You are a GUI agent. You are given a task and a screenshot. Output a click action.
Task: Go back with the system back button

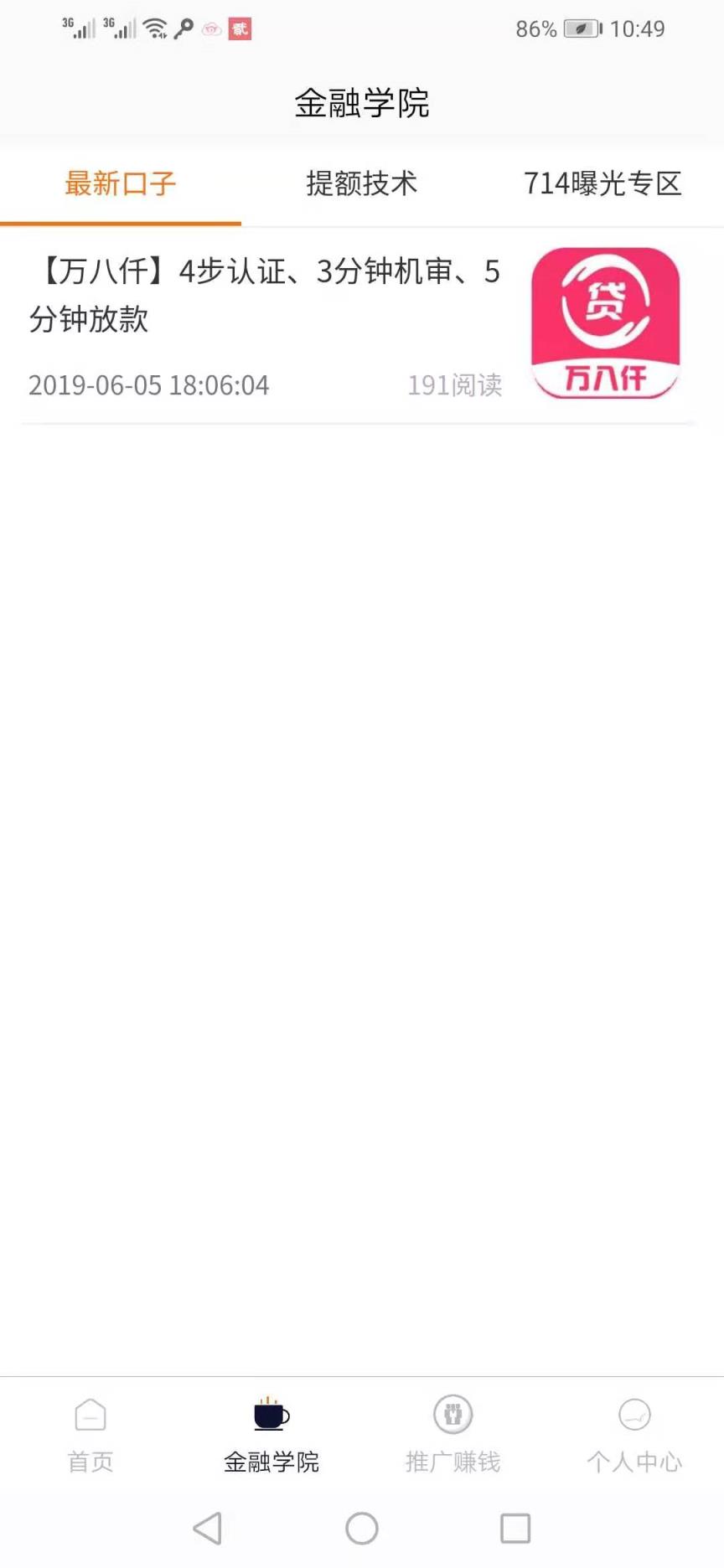(x=208, y=1529)
